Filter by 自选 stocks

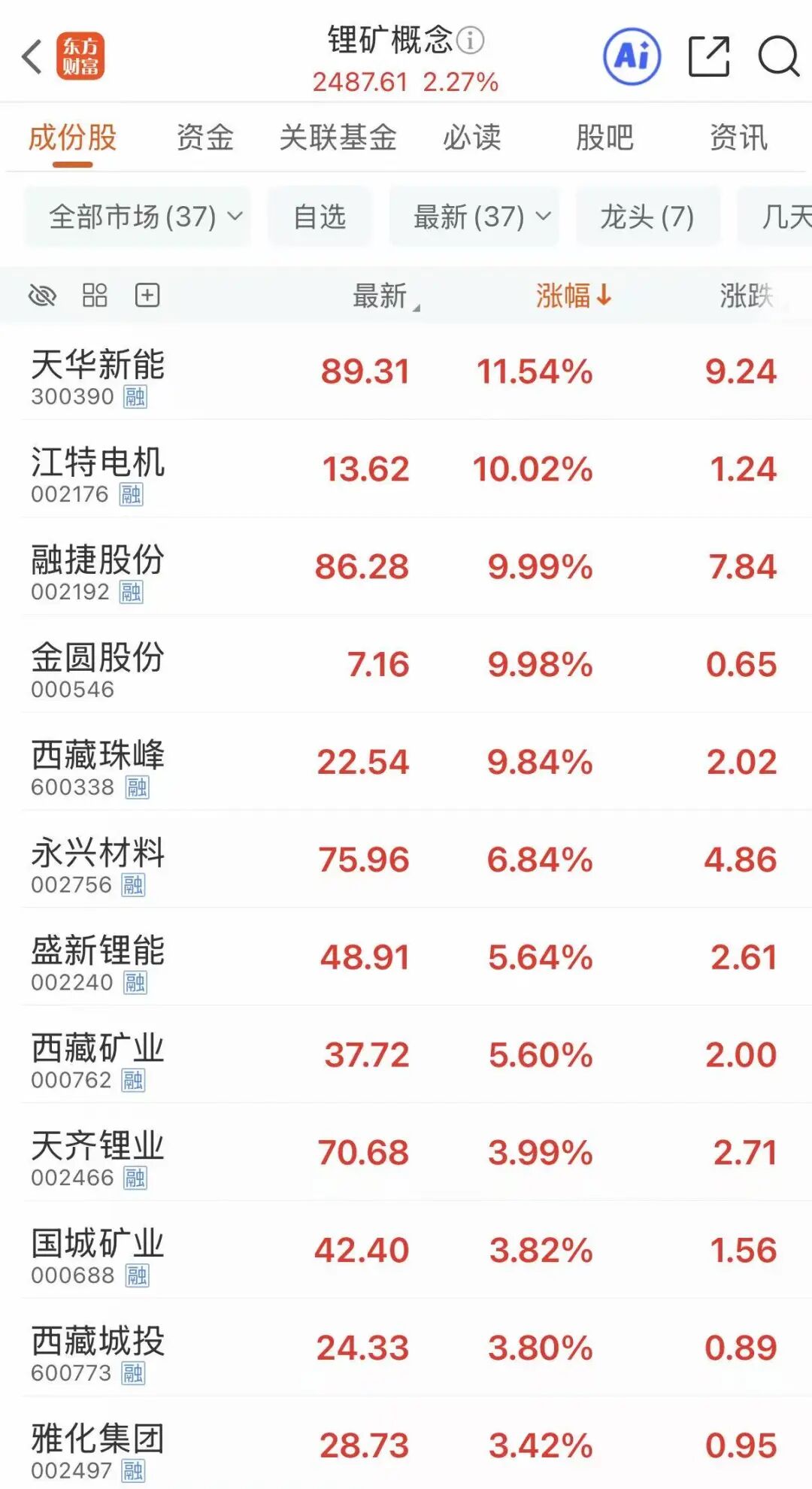tap(320, 217)
